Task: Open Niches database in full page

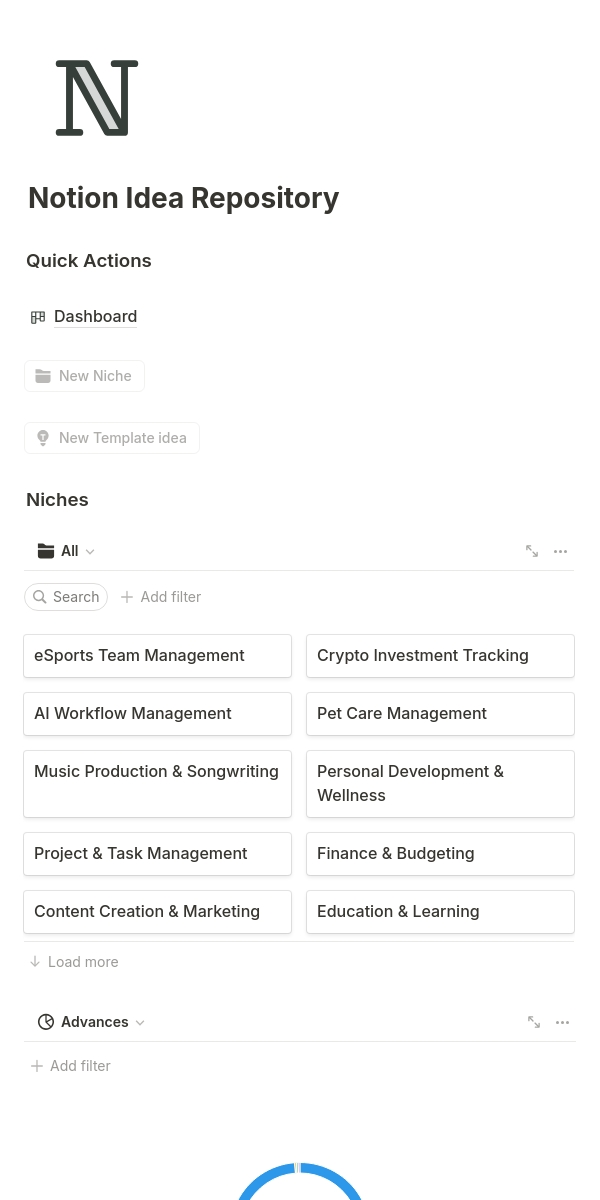Action: click(x=532, y=551)
